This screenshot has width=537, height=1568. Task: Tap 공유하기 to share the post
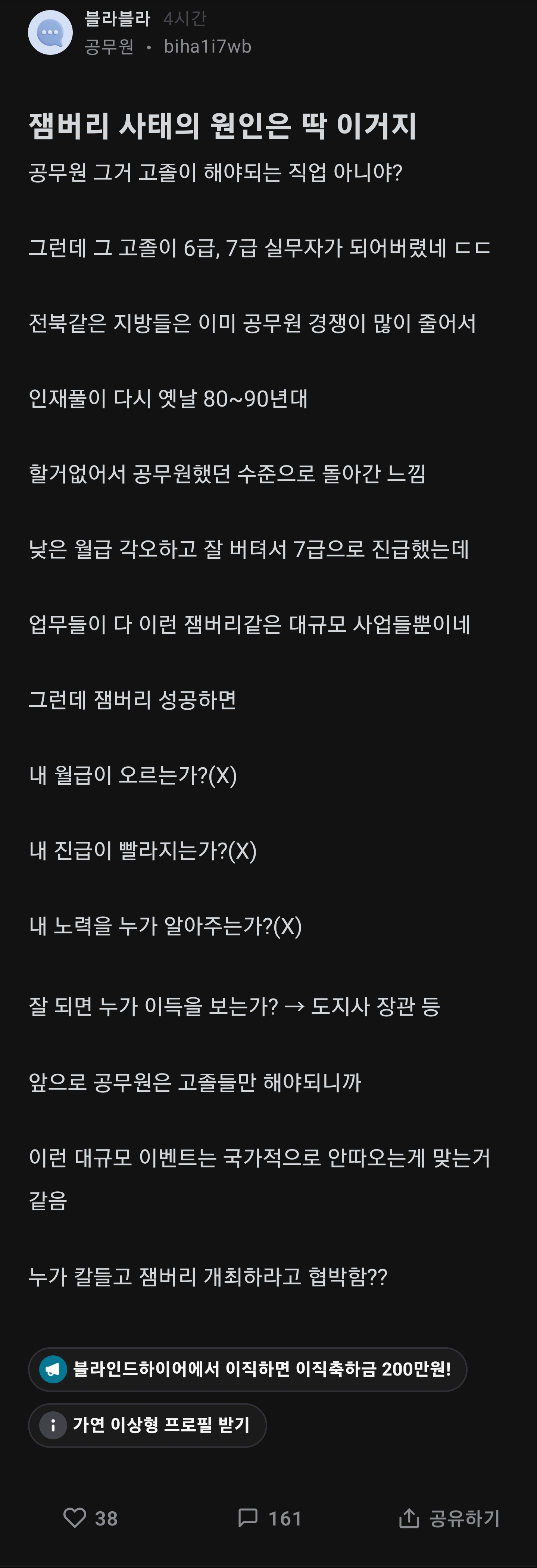[x=449, y=1518]
